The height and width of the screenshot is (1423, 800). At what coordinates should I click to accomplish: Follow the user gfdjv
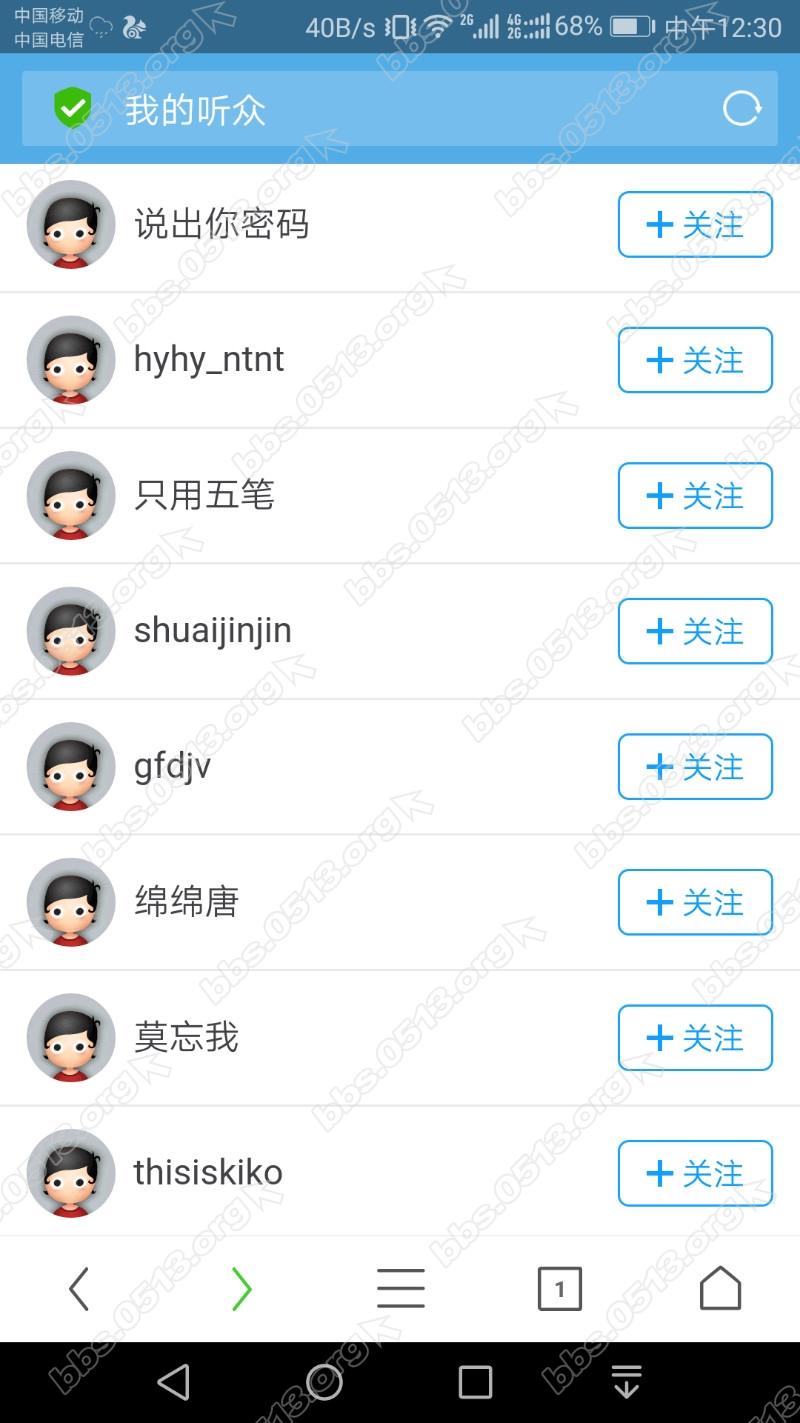pyautogui.click(x=695, y=767)
